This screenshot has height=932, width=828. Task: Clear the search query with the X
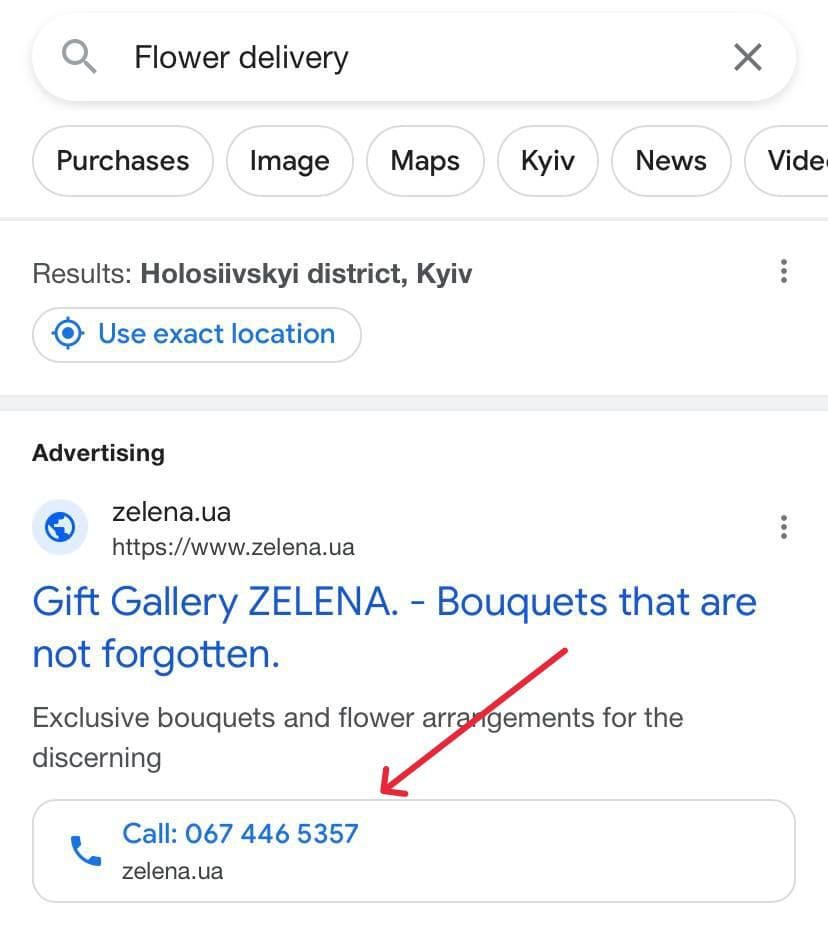(x=747, y=58)
